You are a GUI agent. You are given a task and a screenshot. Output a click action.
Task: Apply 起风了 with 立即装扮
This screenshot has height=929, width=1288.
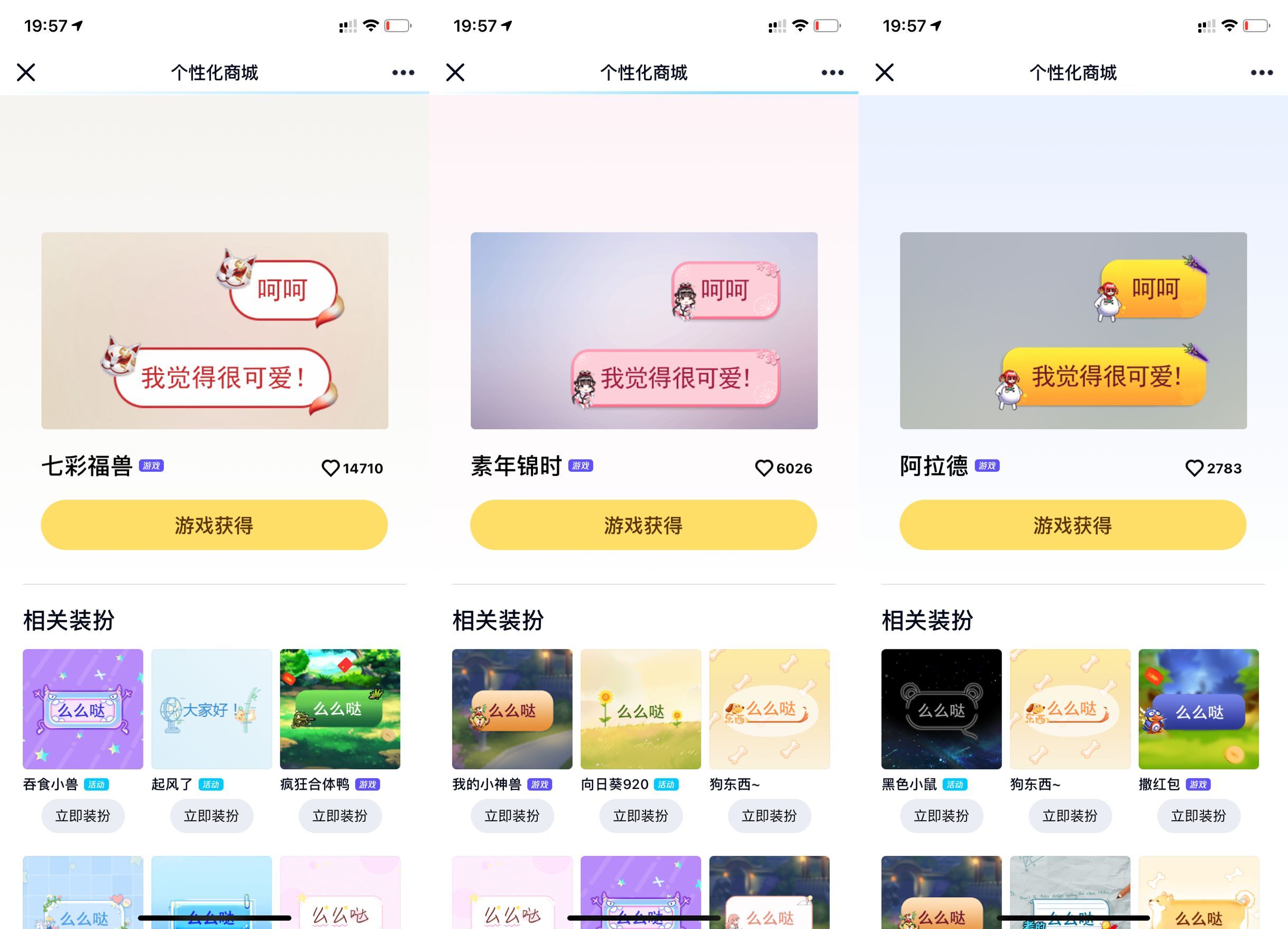(x=211, y=815)
